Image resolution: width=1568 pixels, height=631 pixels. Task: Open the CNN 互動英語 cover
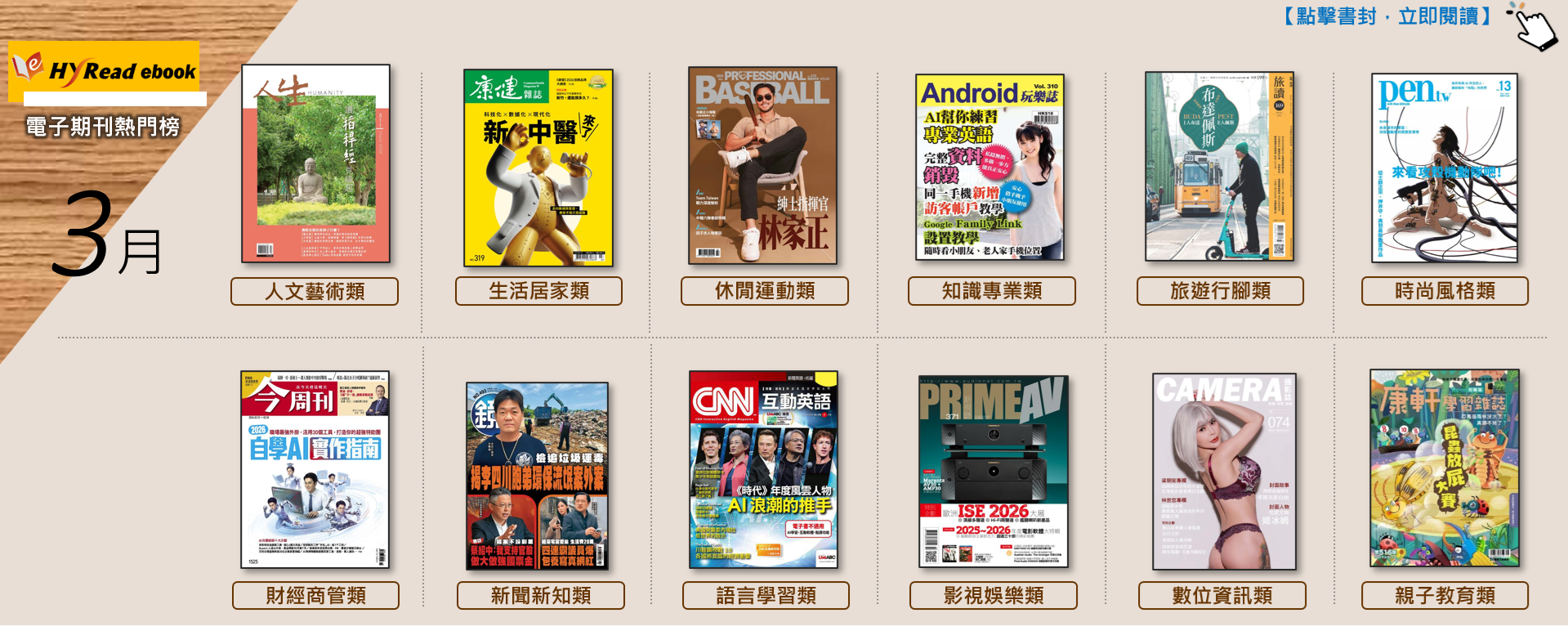click(x=763, y=470)
